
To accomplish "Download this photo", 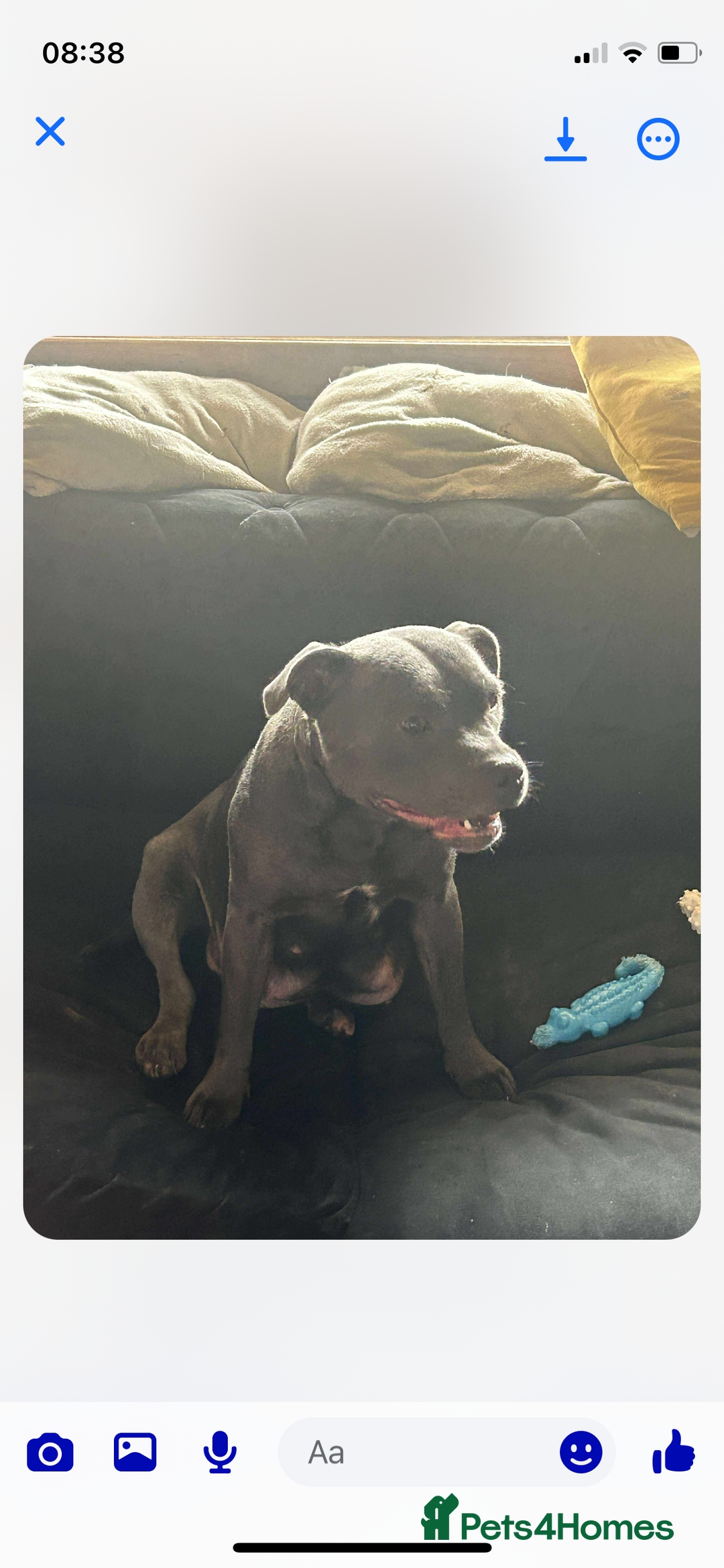I will pos(565,139).
